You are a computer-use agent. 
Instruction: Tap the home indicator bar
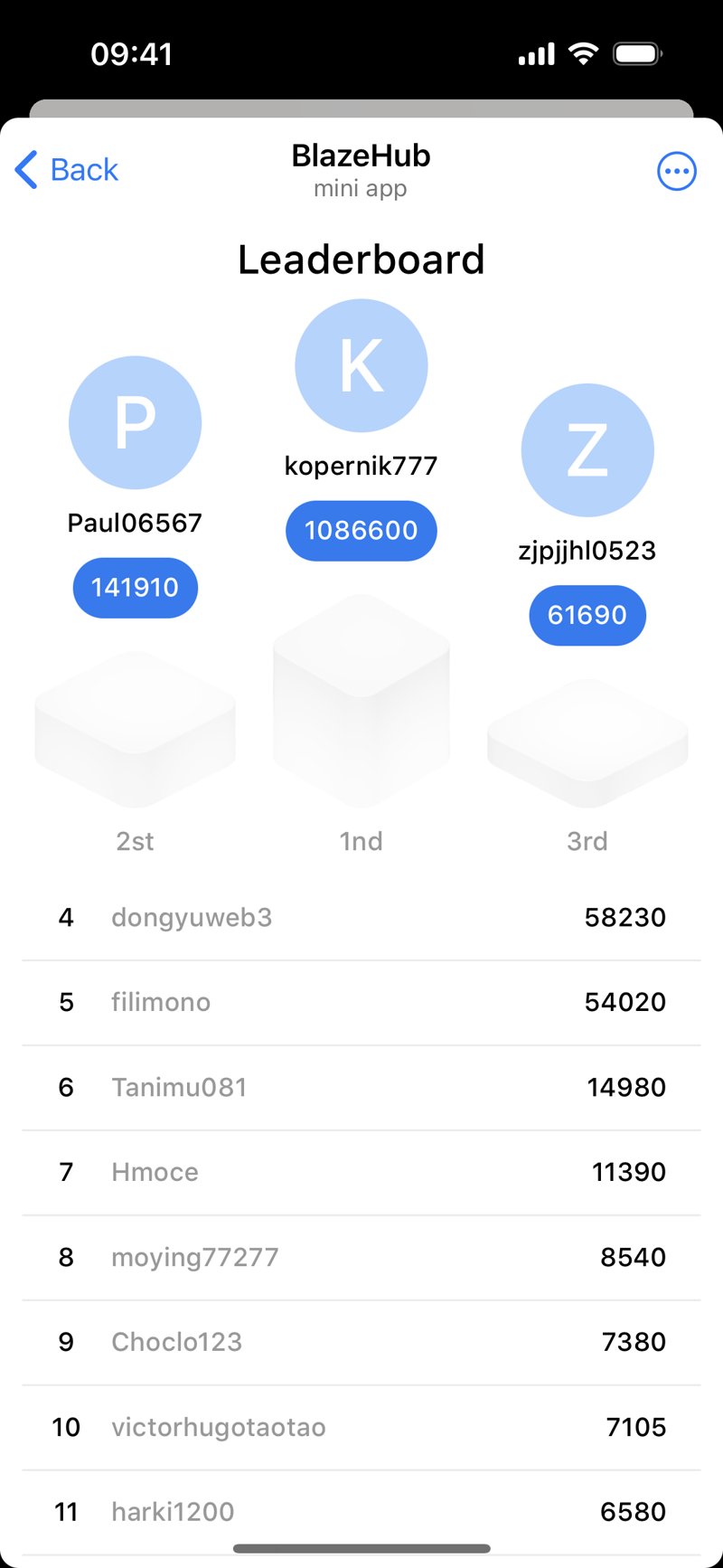pyautogui.click(x=361, y=1546)
